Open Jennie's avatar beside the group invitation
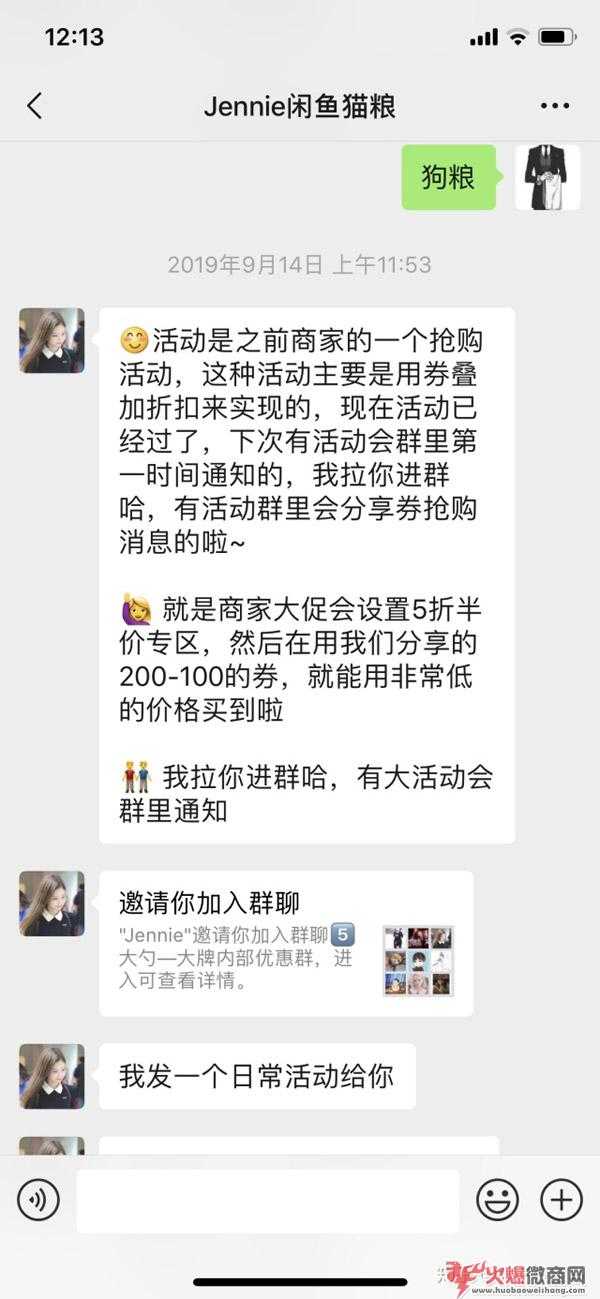 51,903
